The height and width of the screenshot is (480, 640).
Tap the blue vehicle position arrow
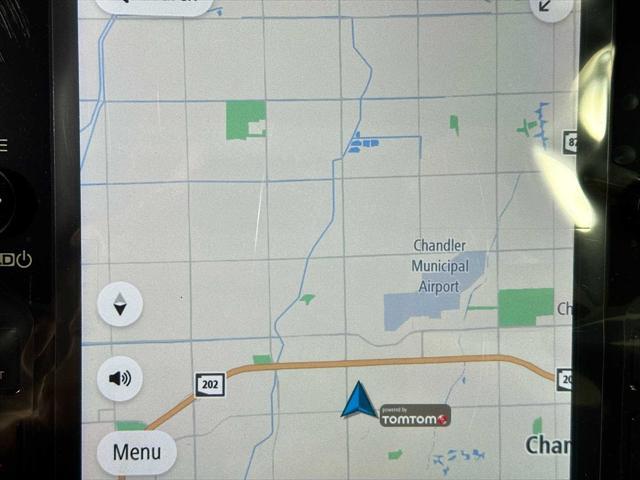[x=359, y=401]
